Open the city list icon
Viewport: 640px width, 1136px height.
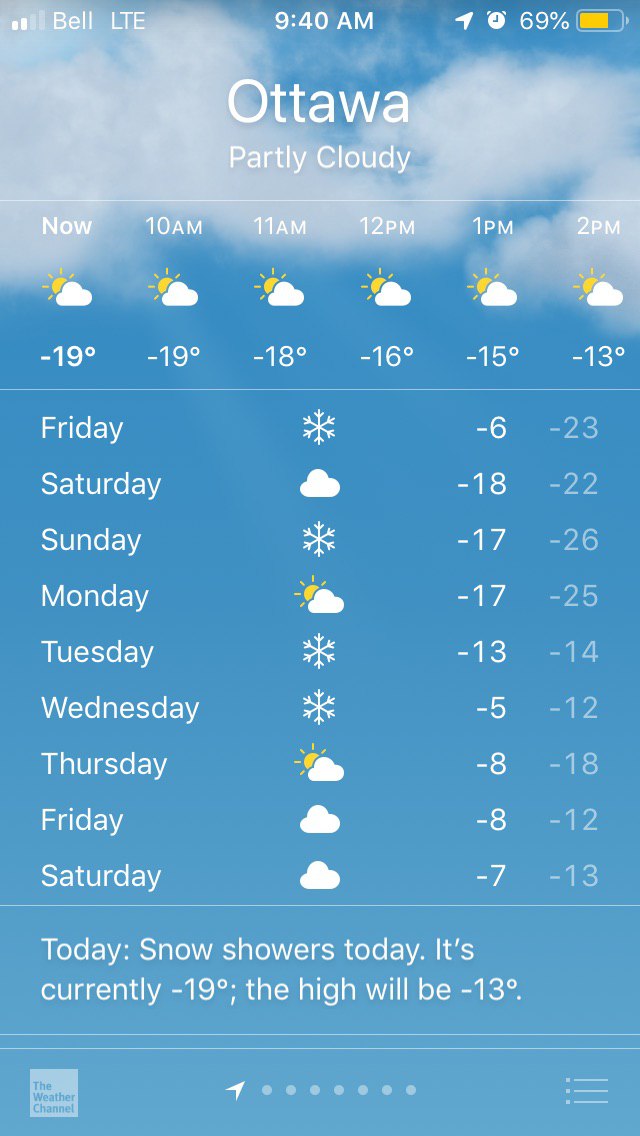[x=586, y=1090]
